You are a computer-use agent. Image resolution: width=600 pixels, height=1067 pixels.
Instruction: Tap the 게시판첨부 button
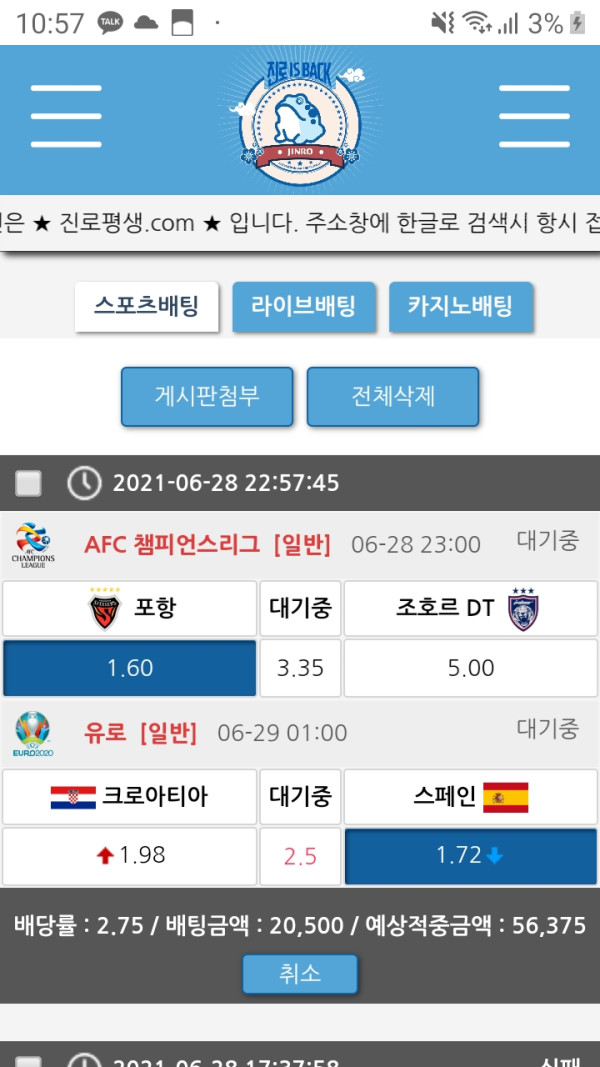(x=207, y=396)
